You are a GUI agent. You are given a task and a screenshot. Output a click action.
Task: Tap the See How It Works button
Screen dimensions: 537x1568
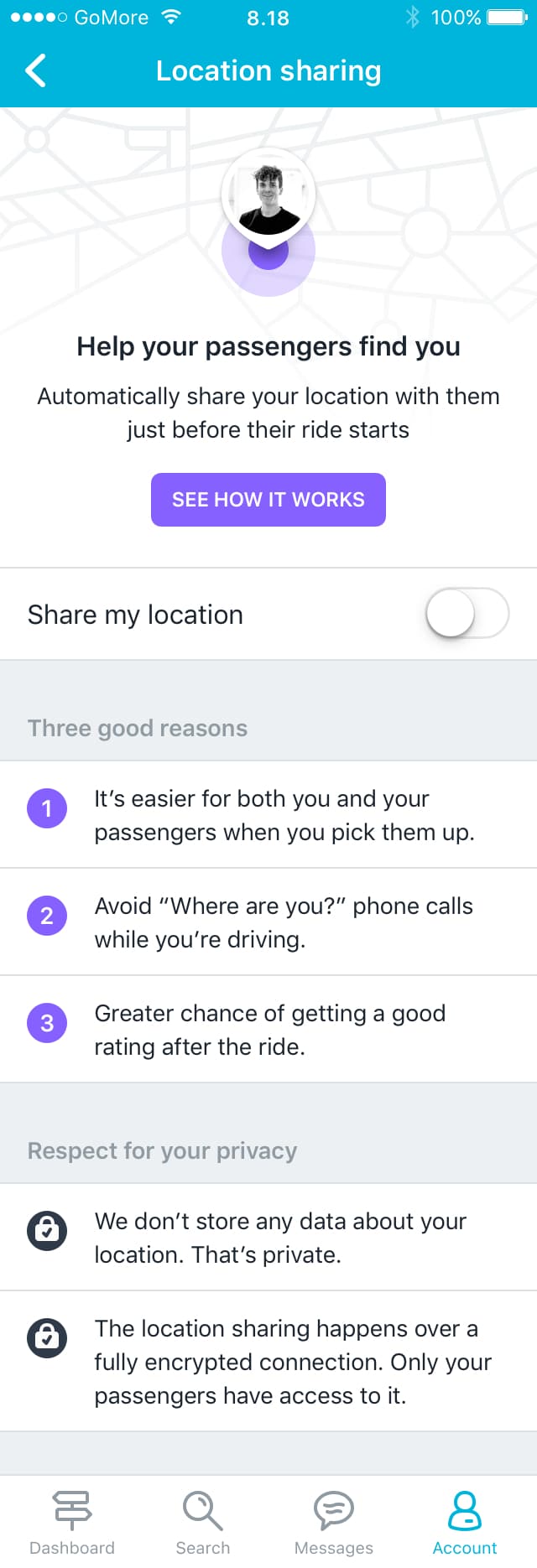point(268,500)
